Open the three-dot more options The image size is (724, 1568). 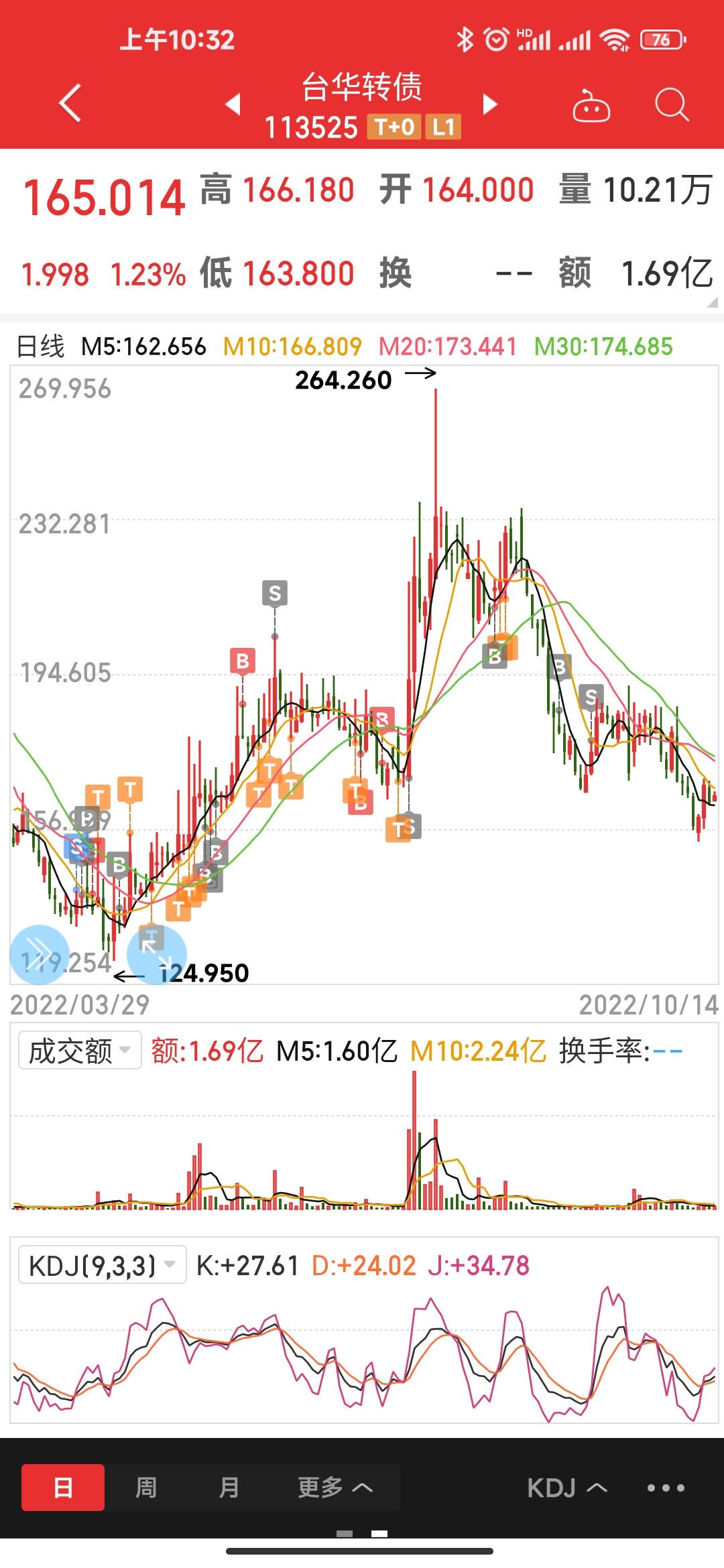(x=666, y=1488)
